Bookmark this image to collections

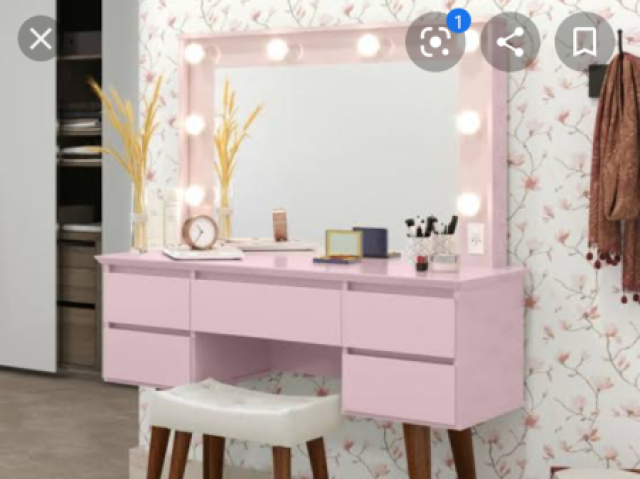[585, 42]
